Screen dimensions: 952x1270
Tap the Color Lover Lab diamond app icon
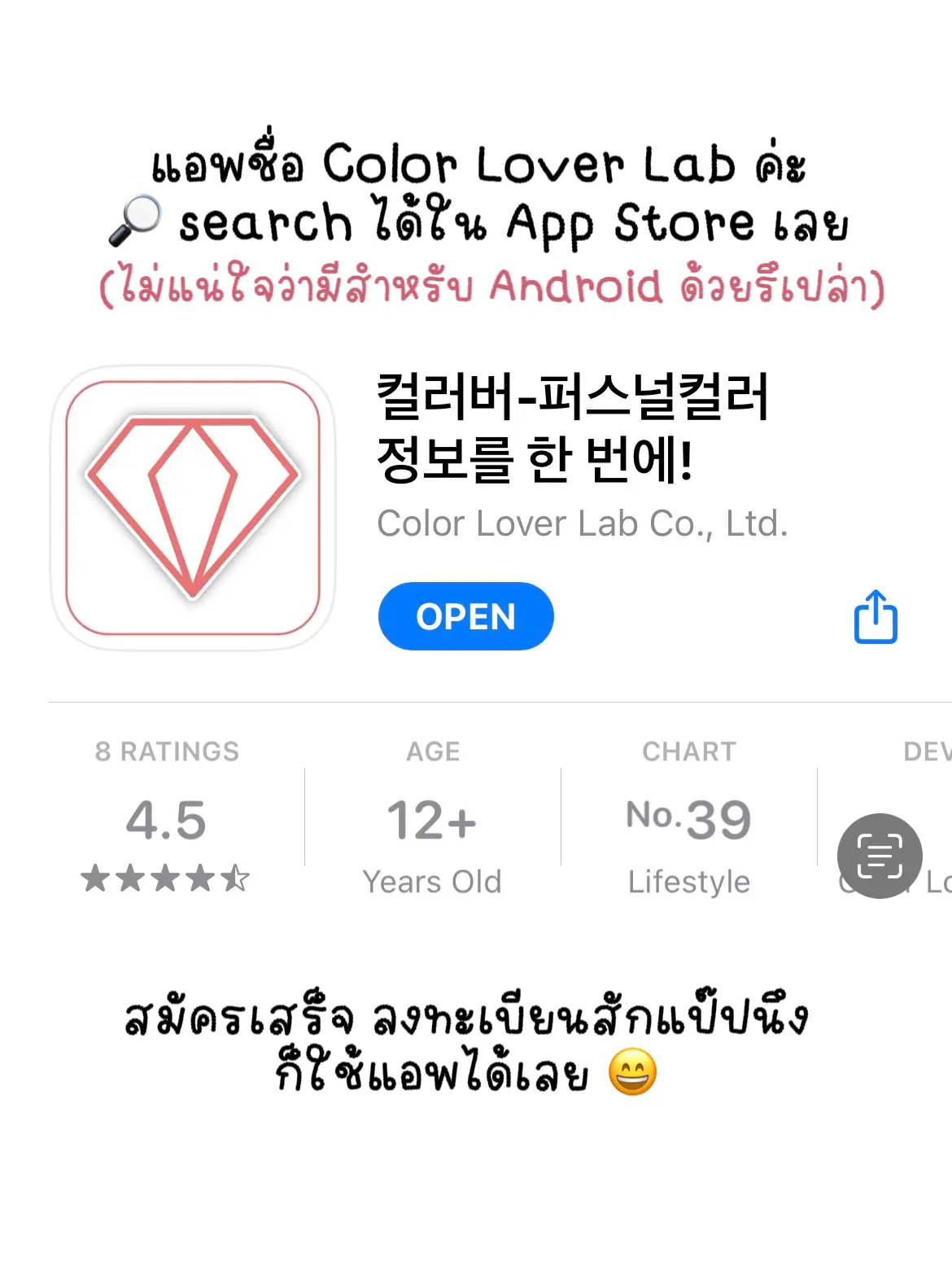192,506
